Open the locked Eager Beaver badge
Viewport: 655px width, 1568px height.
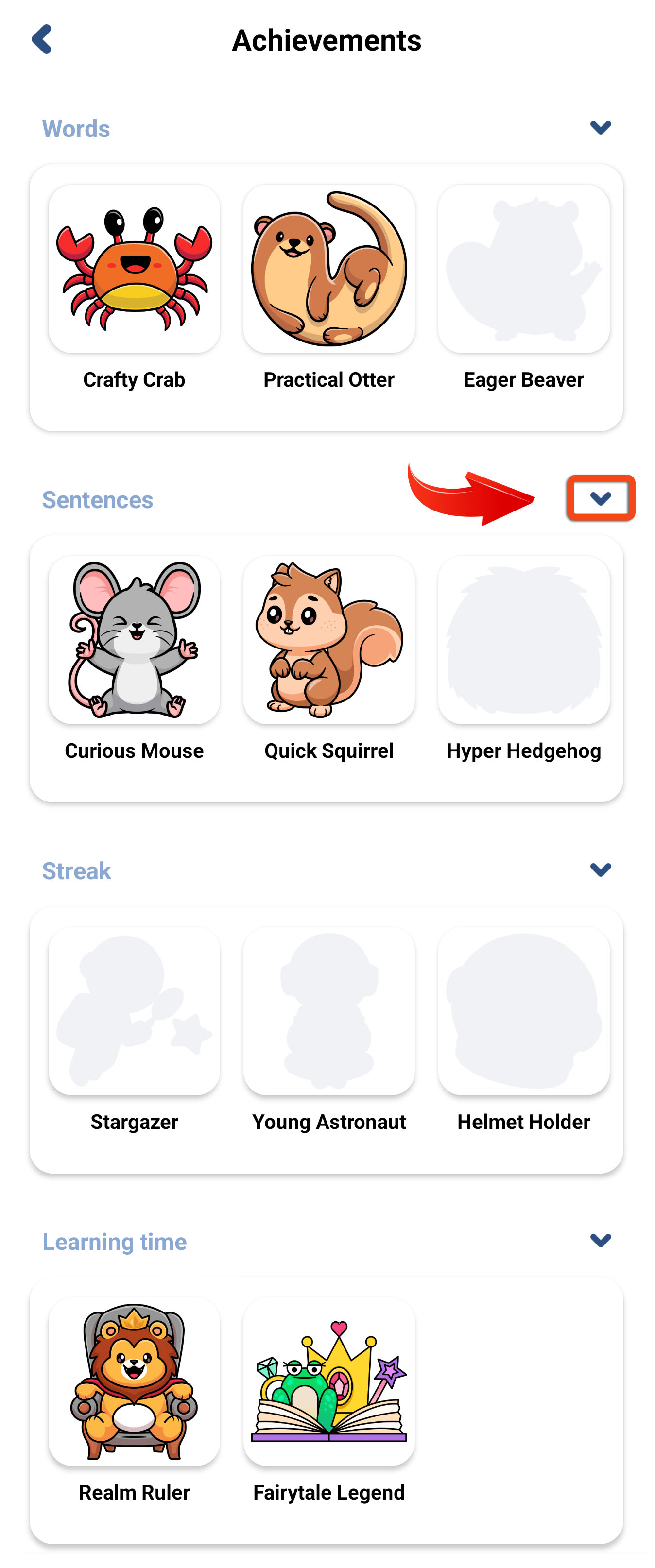[x=523, y=269]
